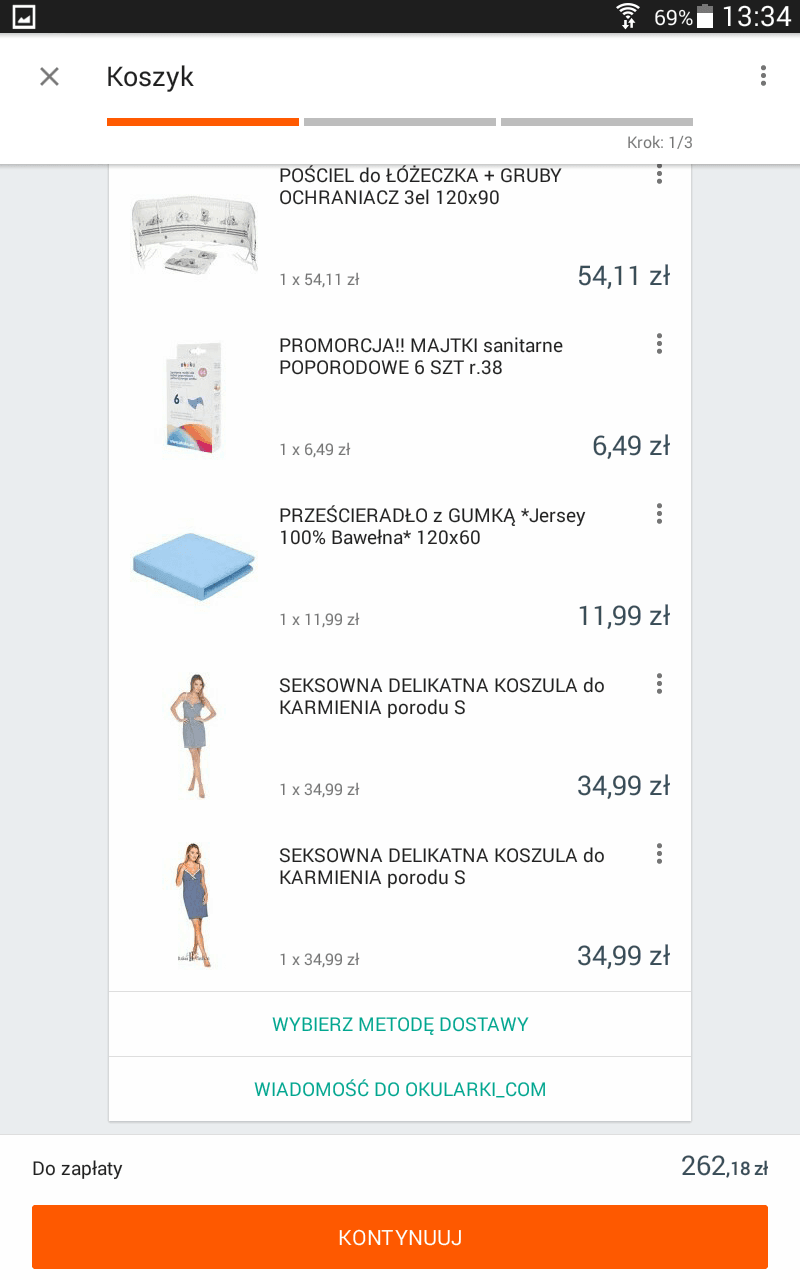View the MAJTKI sanitarne POPORODOWE product
The image size is (800, 1280).
click(x=420, y=357)
